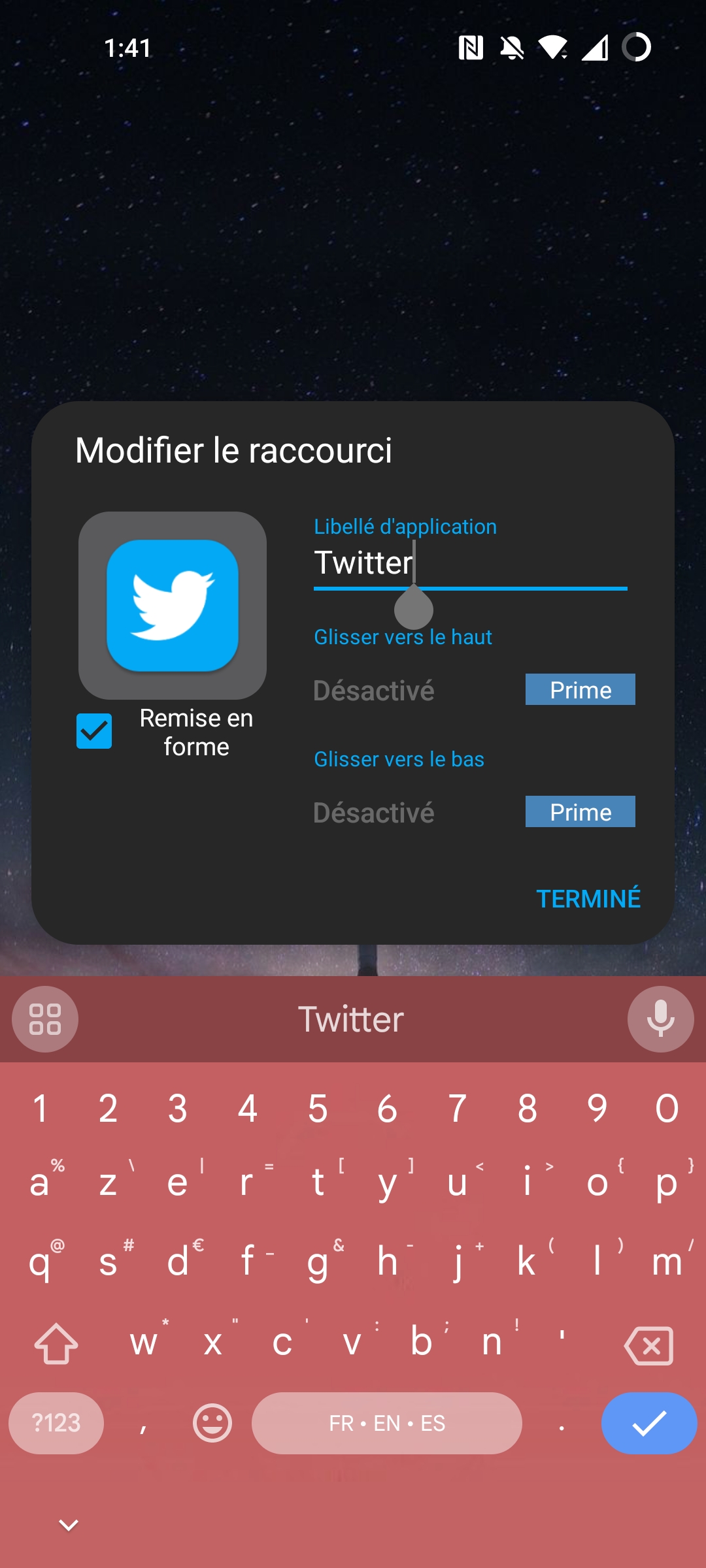Confirm entry with the blue checkmark key

click(x=649, y=1423)
